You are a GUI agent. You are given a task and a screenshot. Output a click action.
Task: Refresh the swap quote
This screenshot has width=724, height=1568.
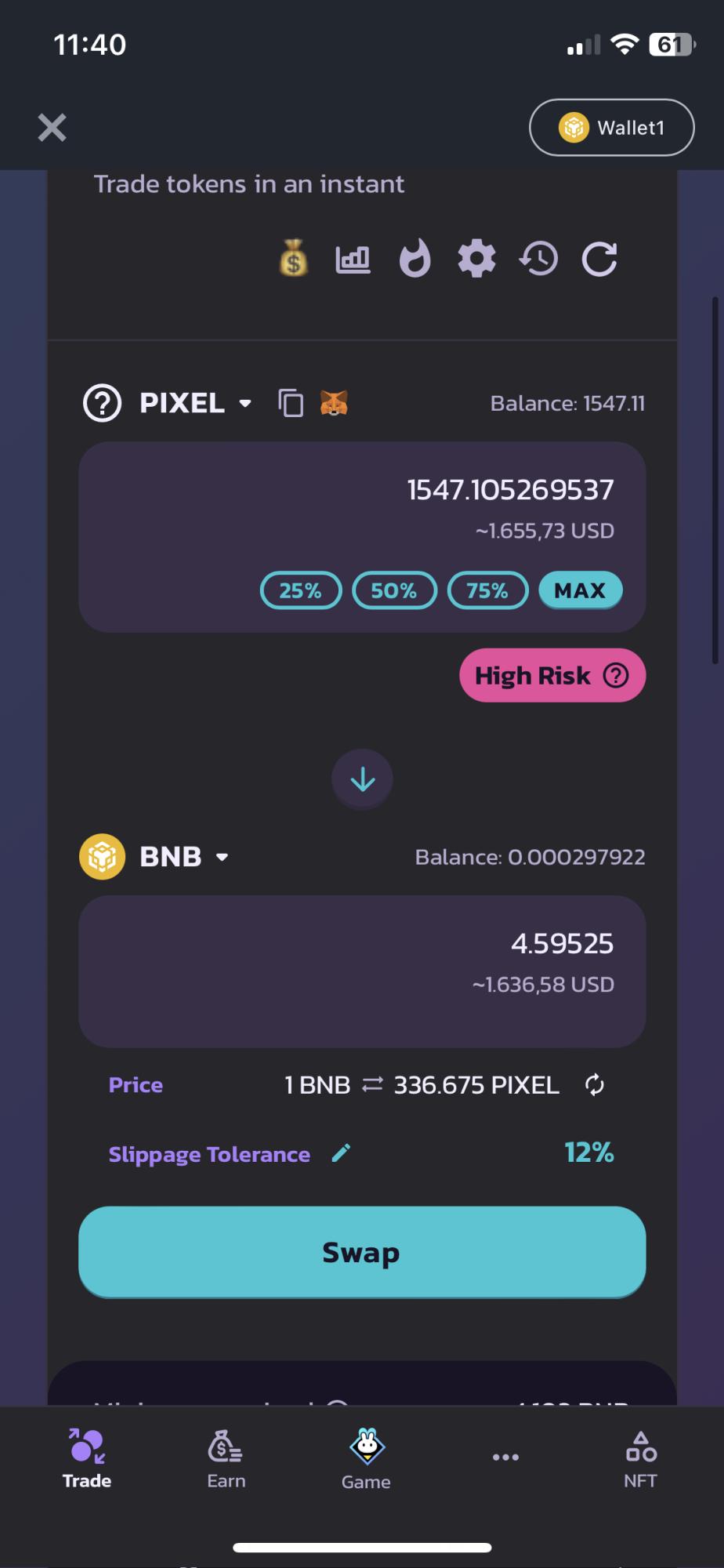pyautogui.click(x=599, y=259)
